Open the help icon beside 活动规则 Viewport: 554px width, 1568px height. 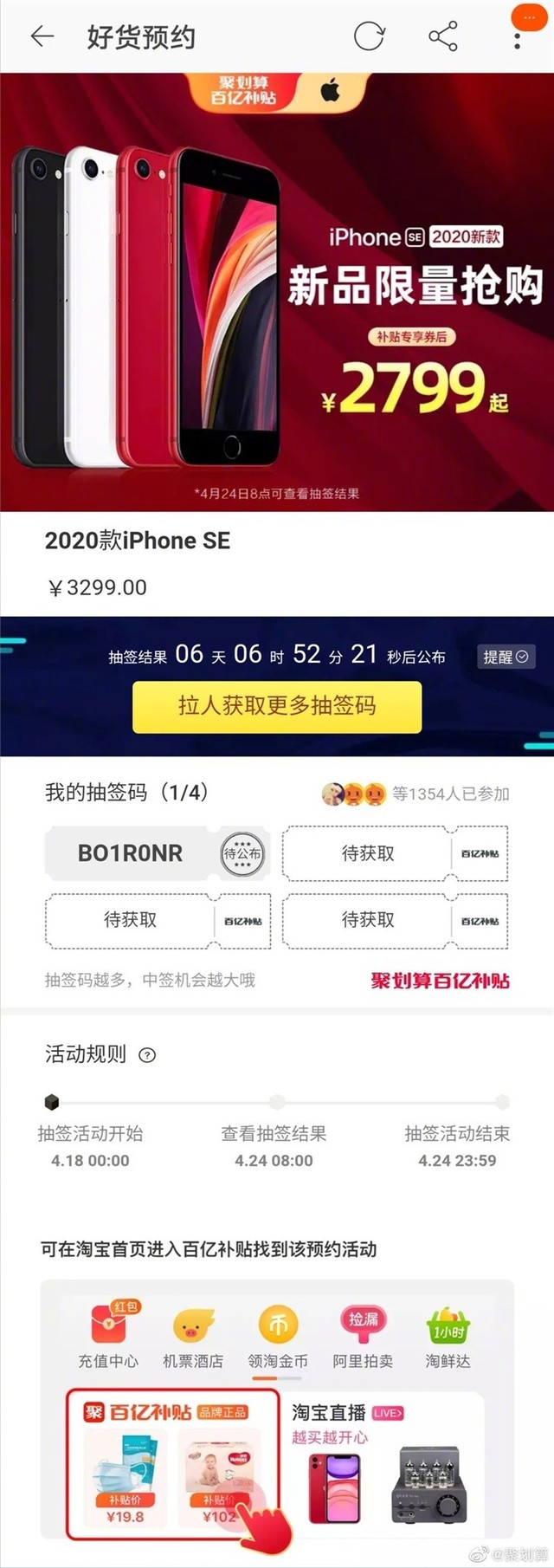147,1055
